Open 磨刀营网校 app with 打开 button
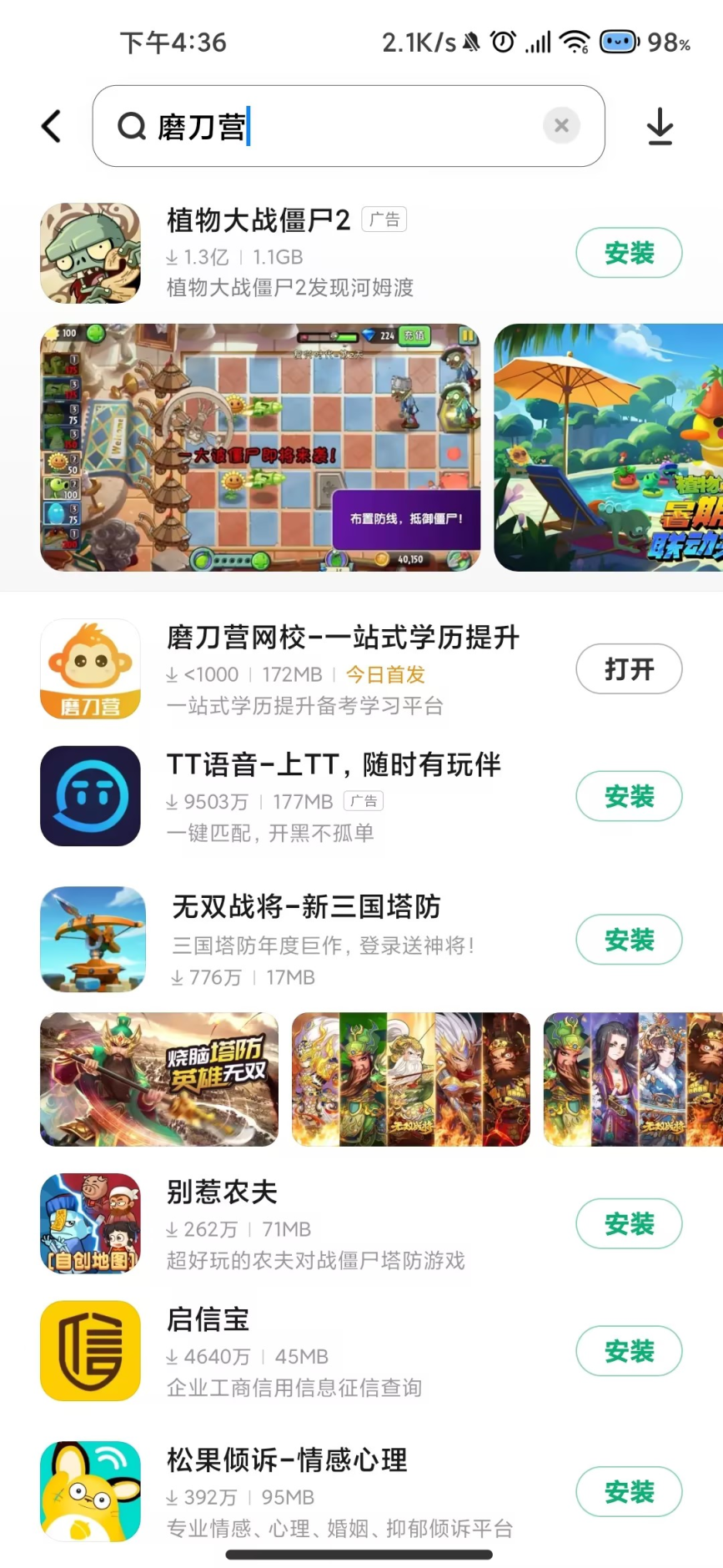This screenshot has width=723, height=1568. (629, 669)
